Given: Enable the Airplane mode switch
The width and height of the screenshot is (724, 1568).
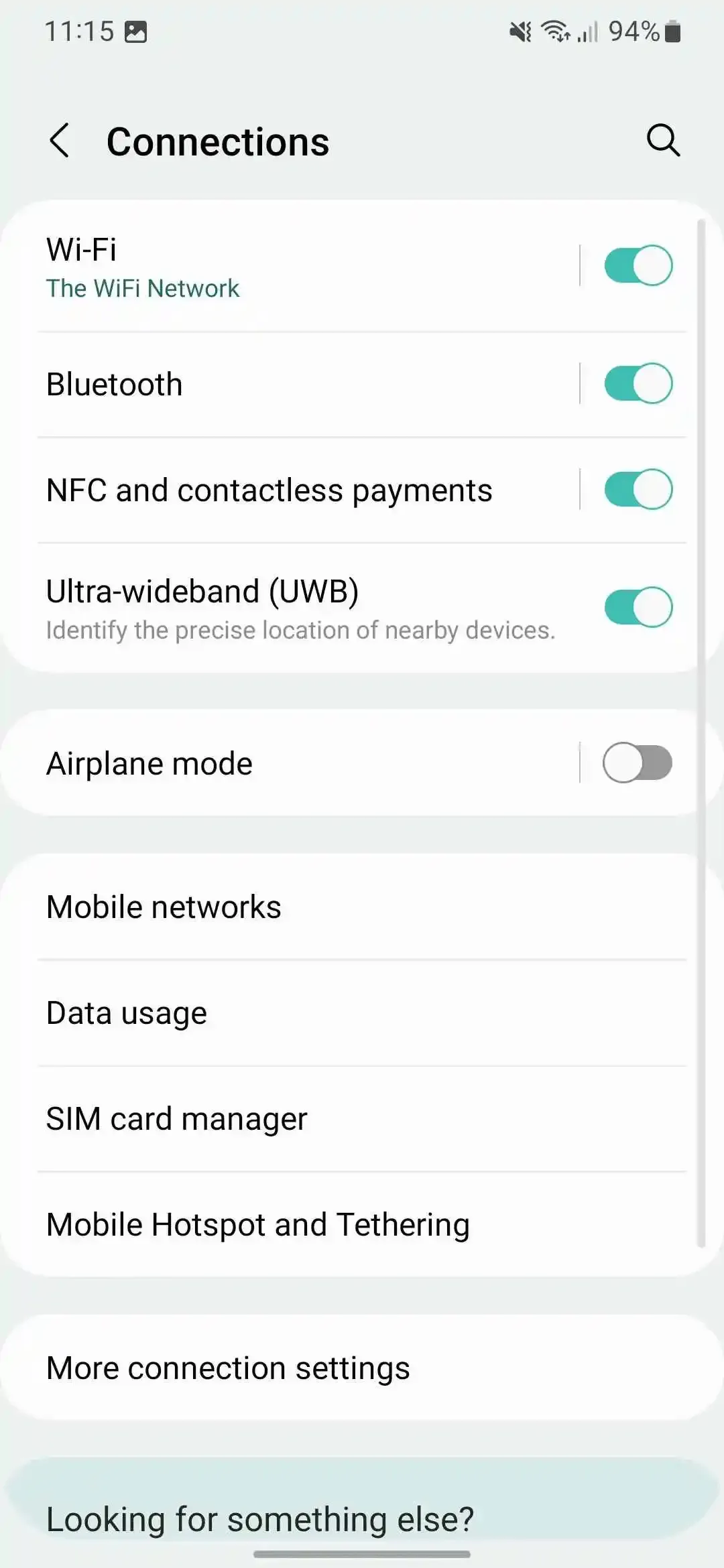Looking at the screenshot, I should click(638, 763).
